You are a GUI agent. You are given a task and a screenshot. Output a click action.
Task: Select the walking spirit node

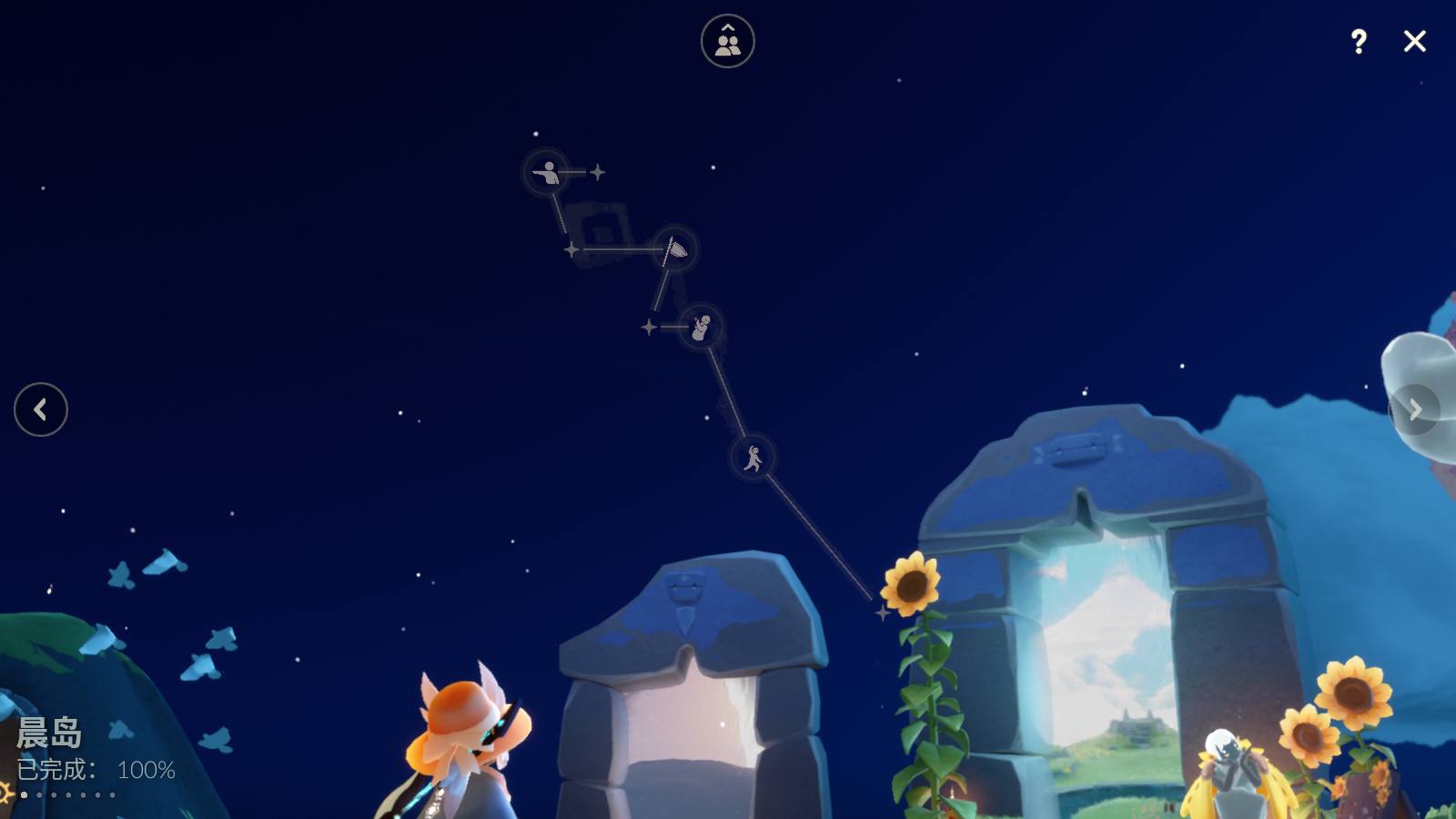coord(753,457)
